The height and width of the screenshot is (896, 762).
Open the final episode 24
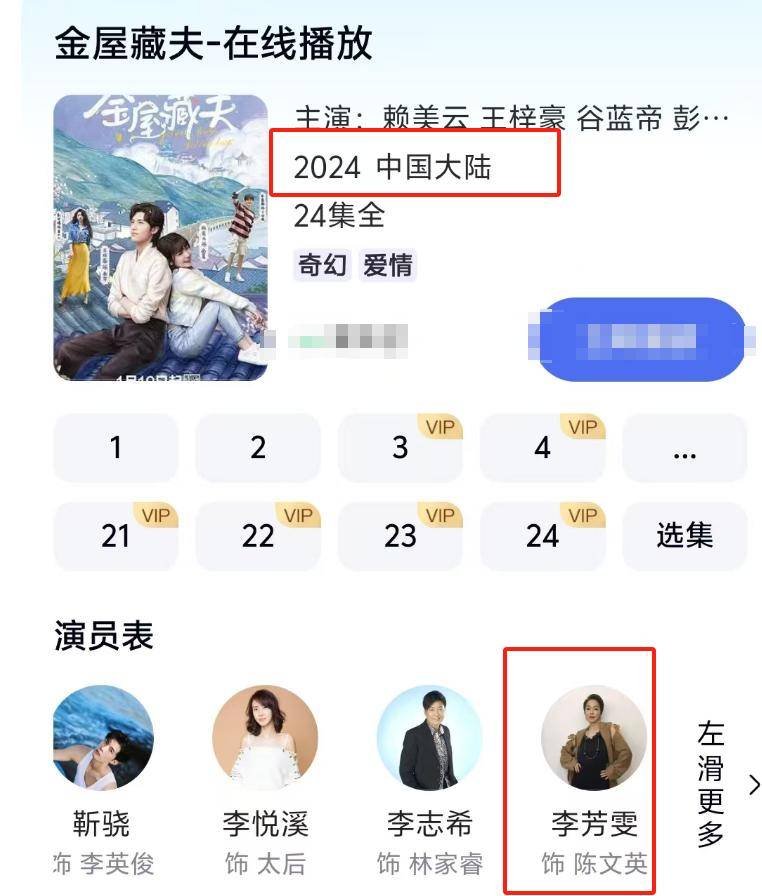543,536
